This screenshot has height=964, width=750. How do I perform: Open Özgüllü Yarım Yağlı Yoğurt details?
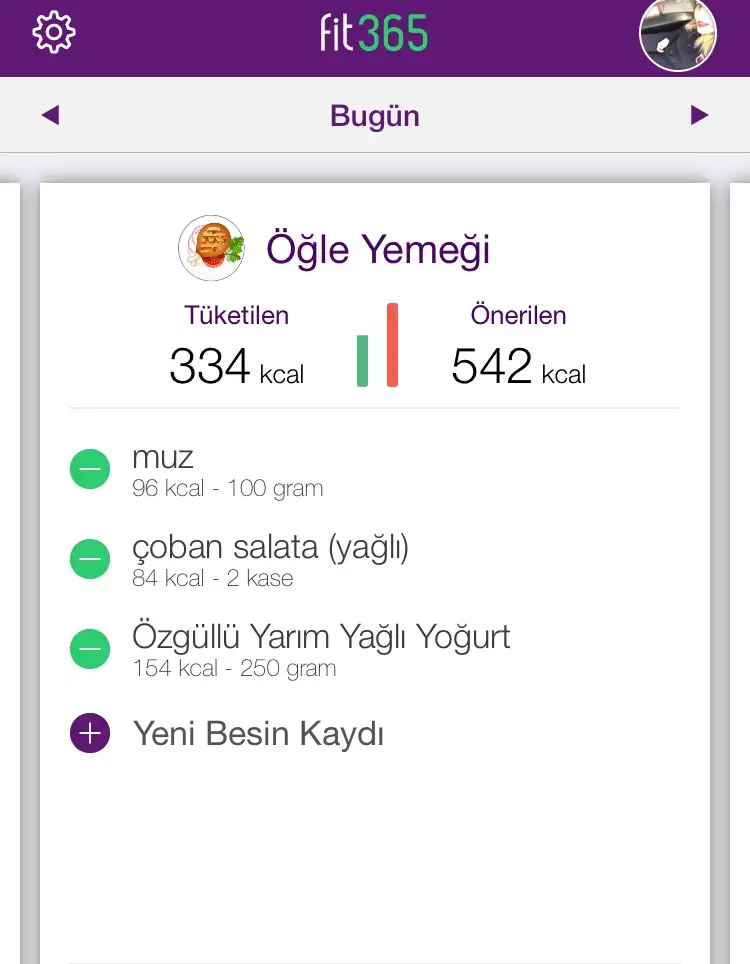(320, 650)
